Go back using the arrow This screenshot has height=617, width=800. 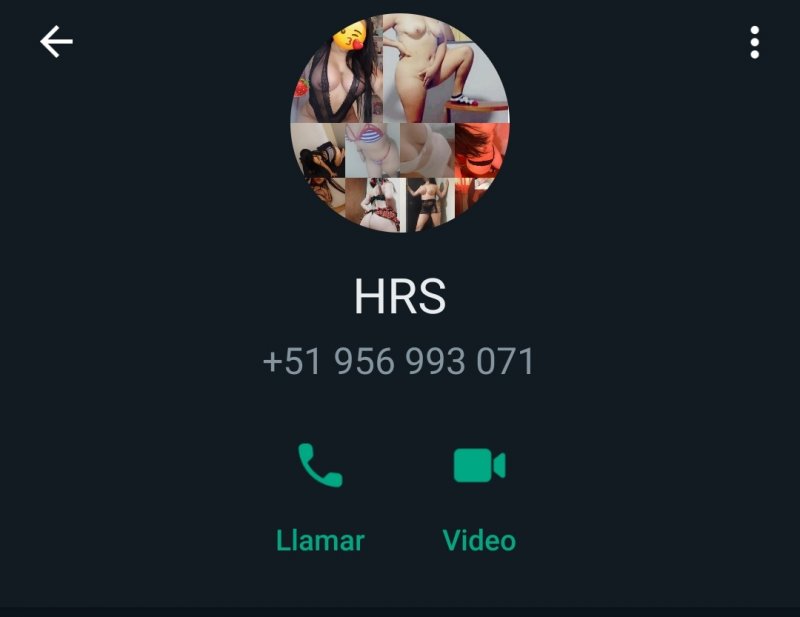(x=56, y=42)
